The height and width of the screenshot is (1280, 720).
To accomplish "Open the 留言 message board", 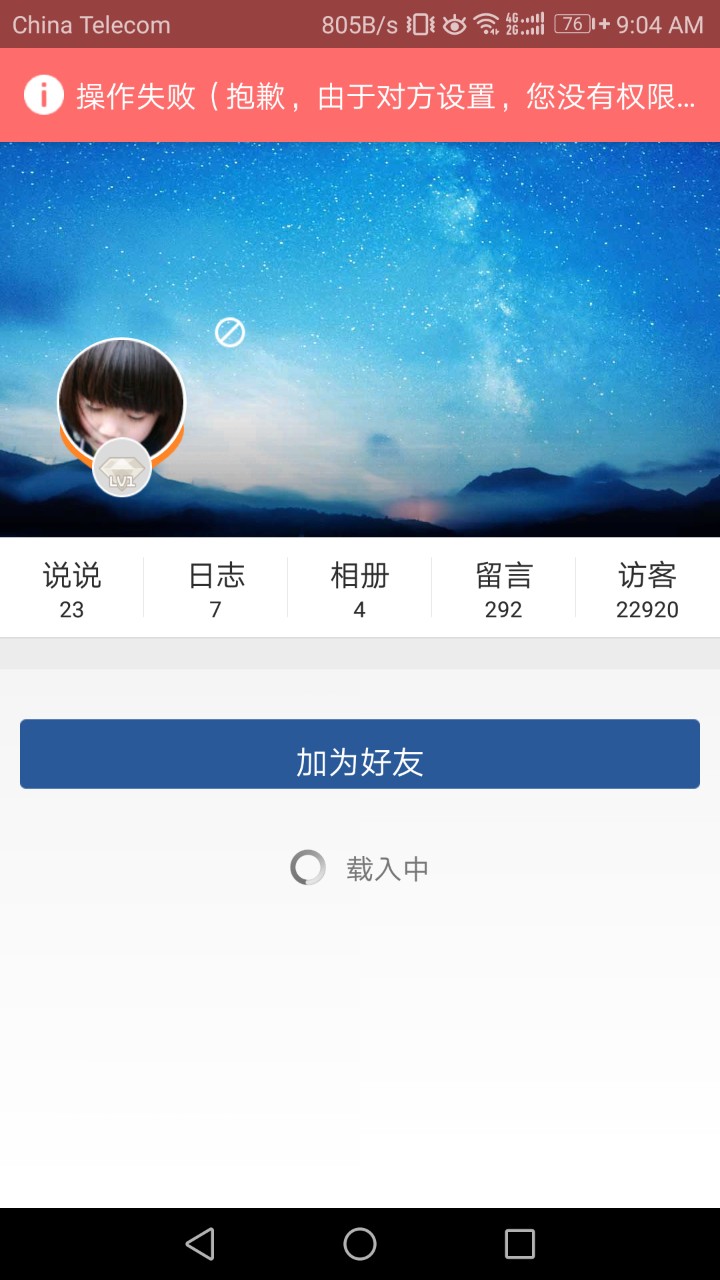I will point(504,589).
